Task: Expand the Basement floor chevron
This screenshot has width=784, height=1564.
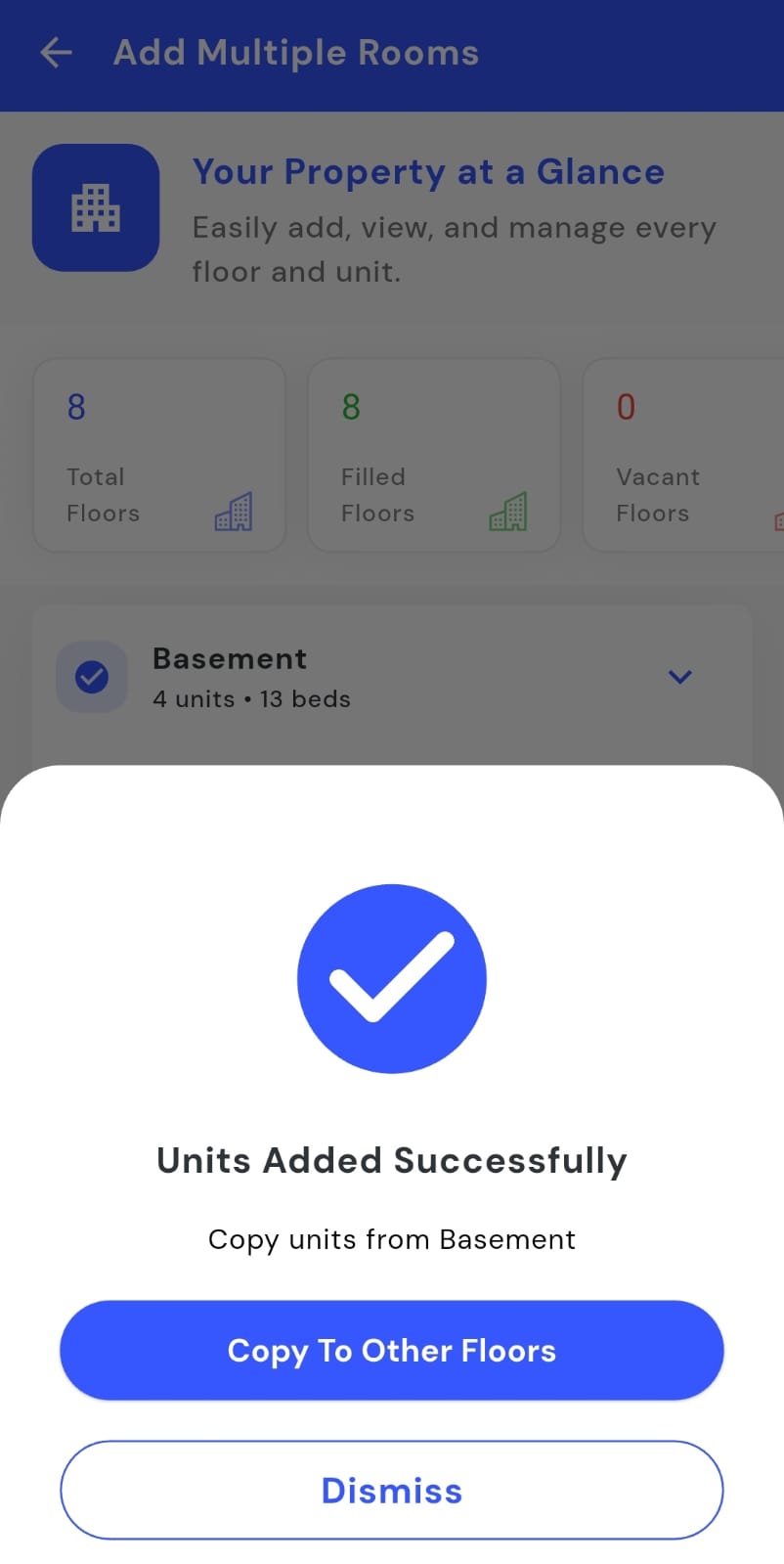Action: click(679, 677)
